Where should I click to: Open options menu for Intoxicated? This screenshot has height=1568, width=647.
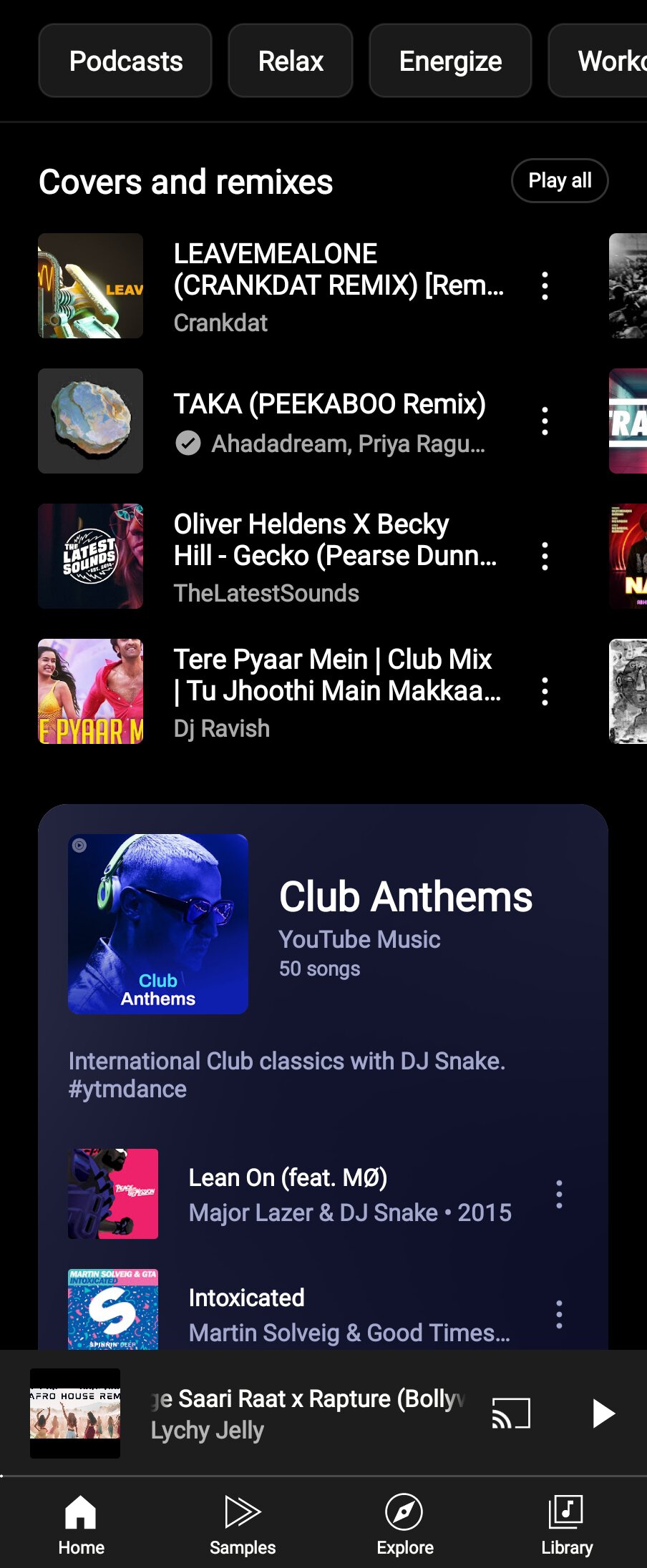pyautogui.click(x=560, y=1314)
